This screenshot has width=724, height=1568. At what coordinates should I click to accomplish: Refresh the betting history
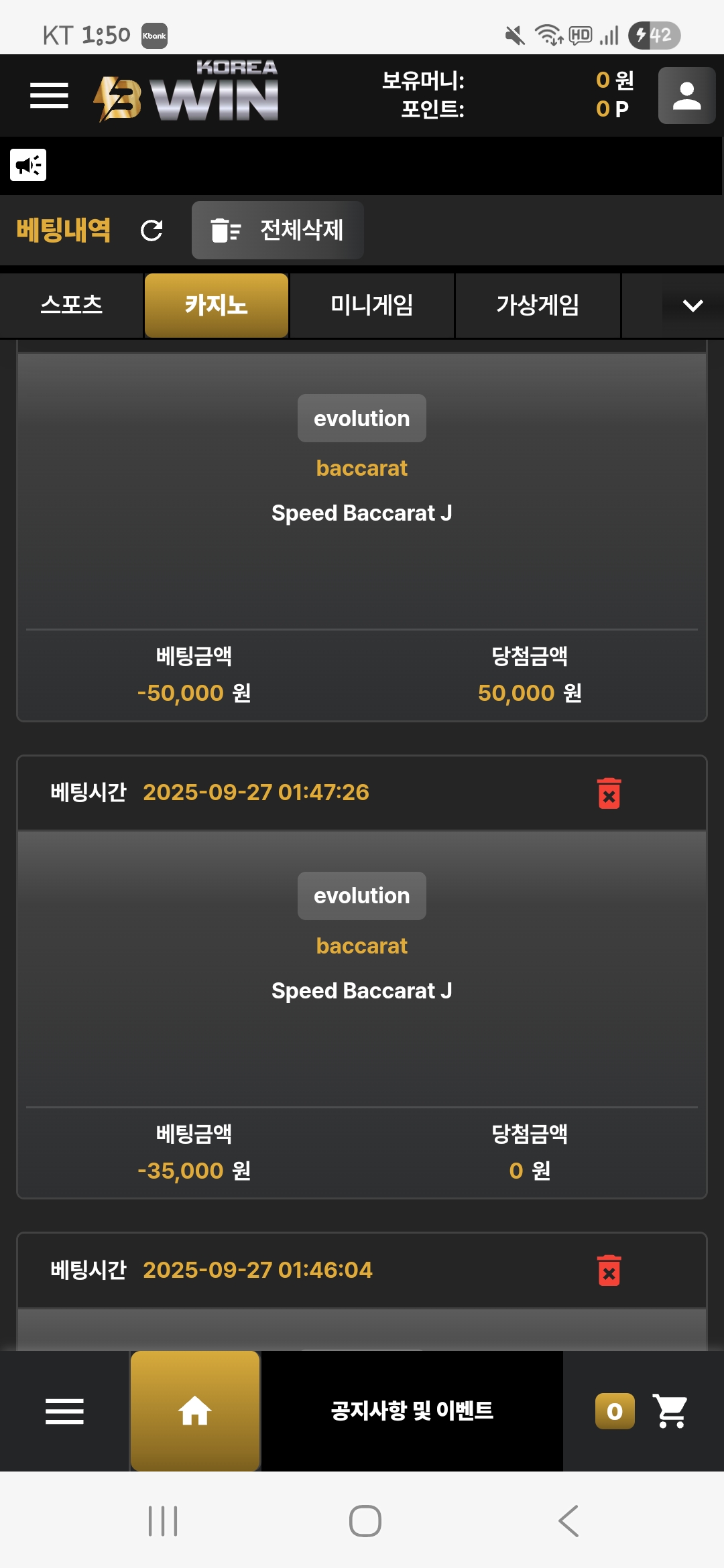pos(152,231)
